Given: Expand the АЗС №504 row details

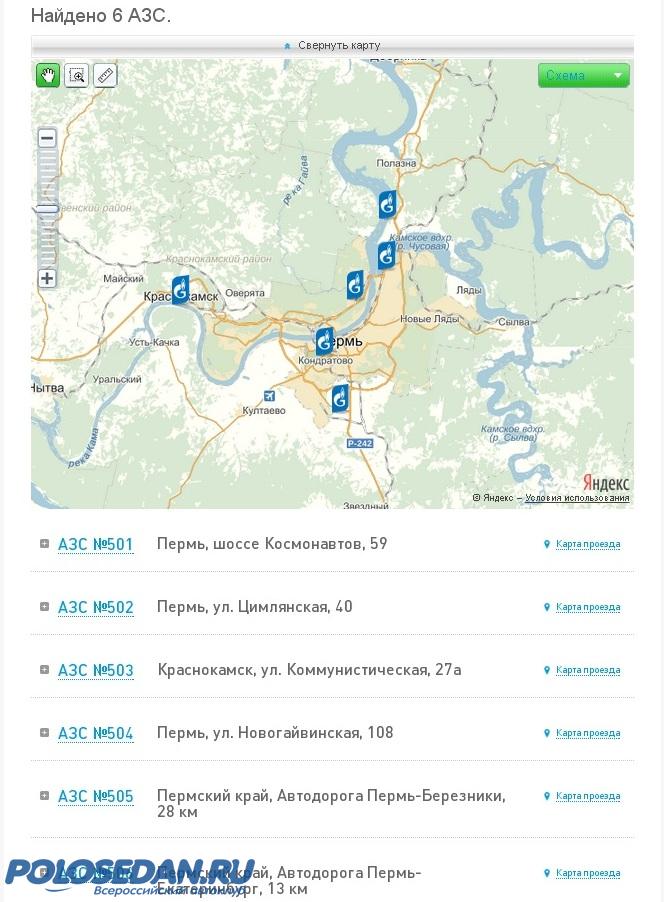Looking at the screenshot, I should click(x=44, y=733).
